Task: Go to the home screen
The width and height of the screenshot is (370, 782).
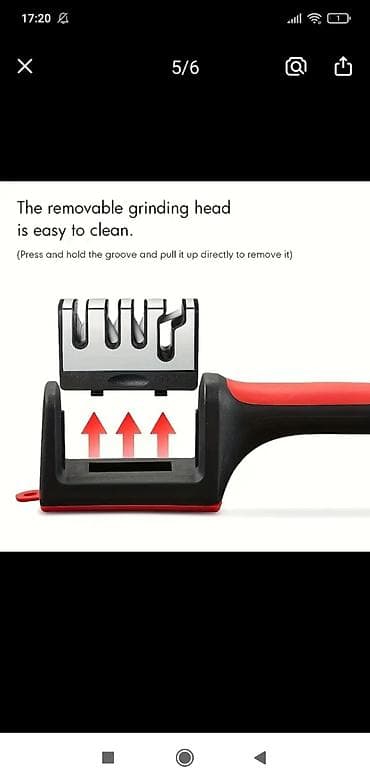Action: (185, 758)
